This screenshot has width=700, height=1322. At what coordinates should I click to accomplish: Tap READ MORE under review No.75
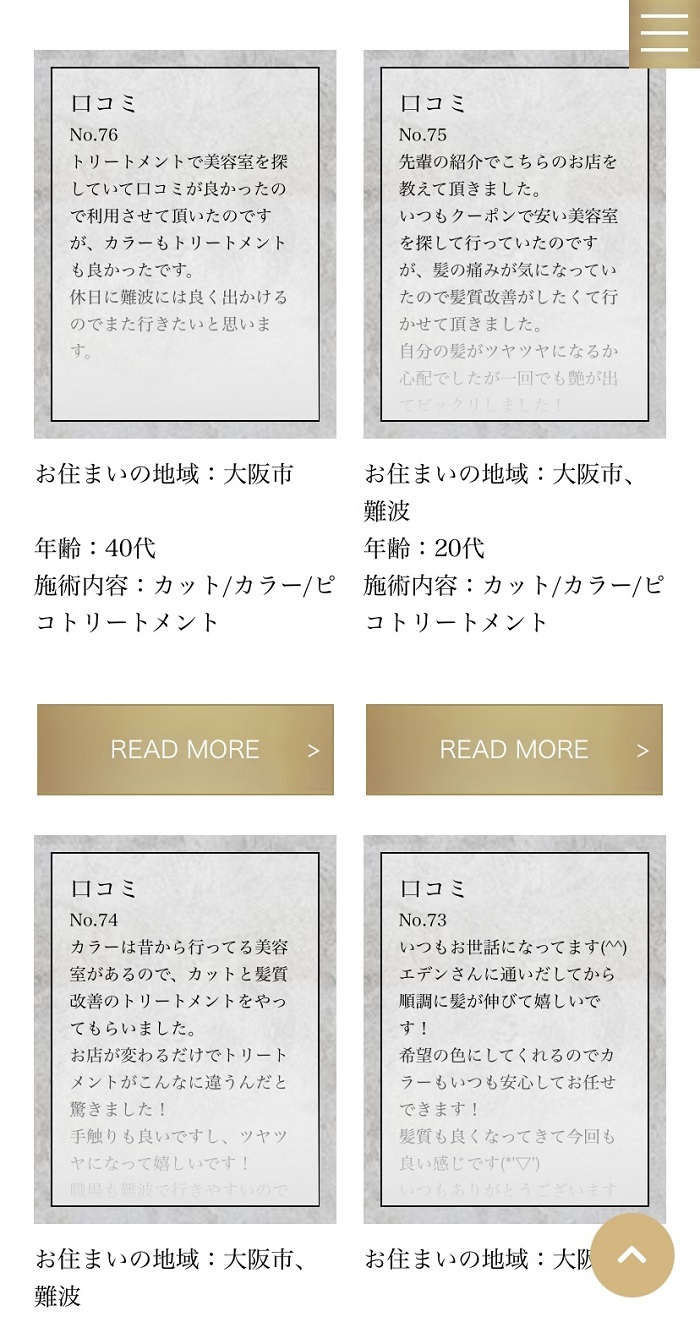(x=514, y=749)
